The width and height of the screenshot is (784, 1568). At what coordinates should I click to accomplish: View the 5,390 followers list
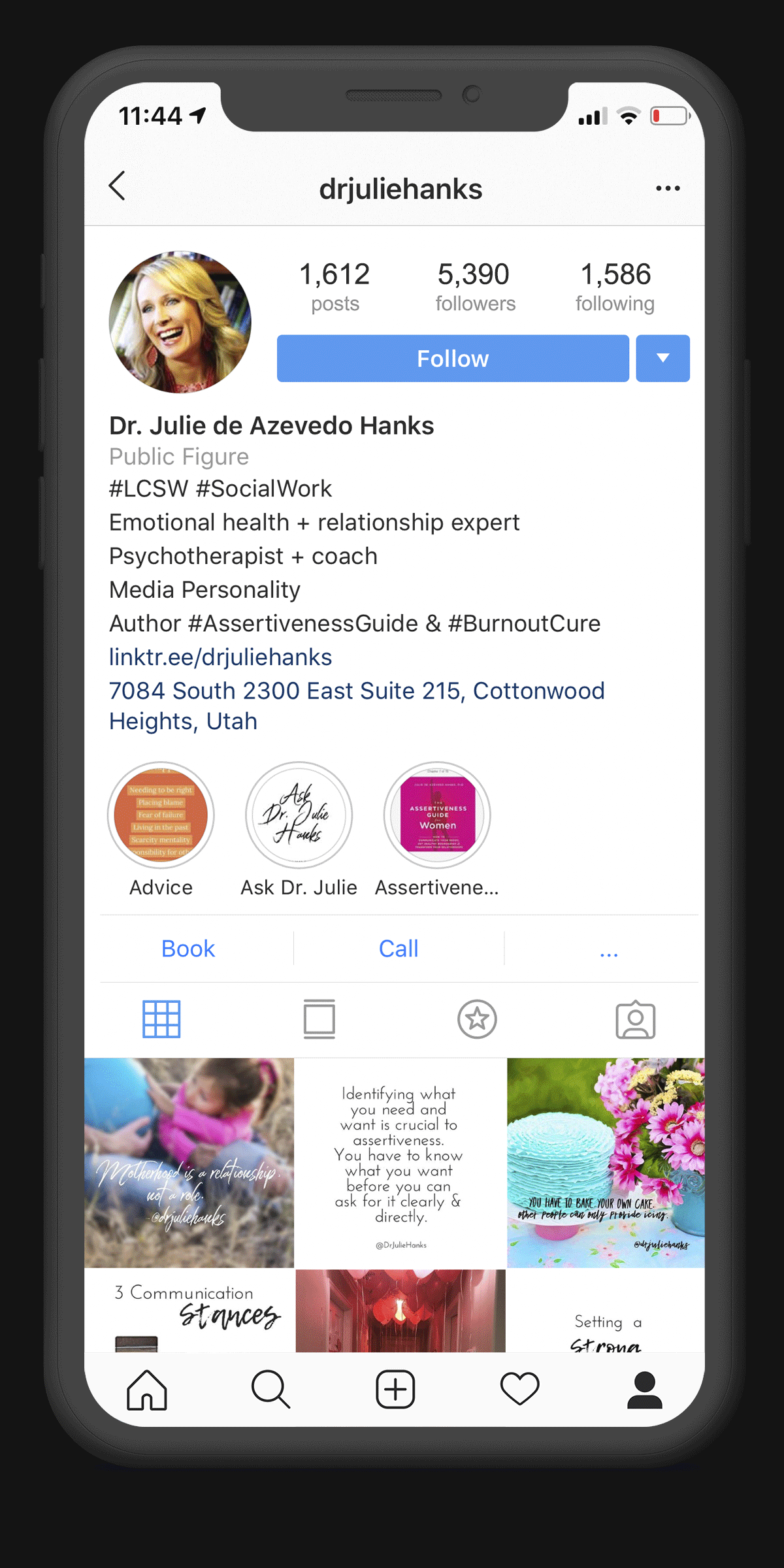tap(475, 287)
